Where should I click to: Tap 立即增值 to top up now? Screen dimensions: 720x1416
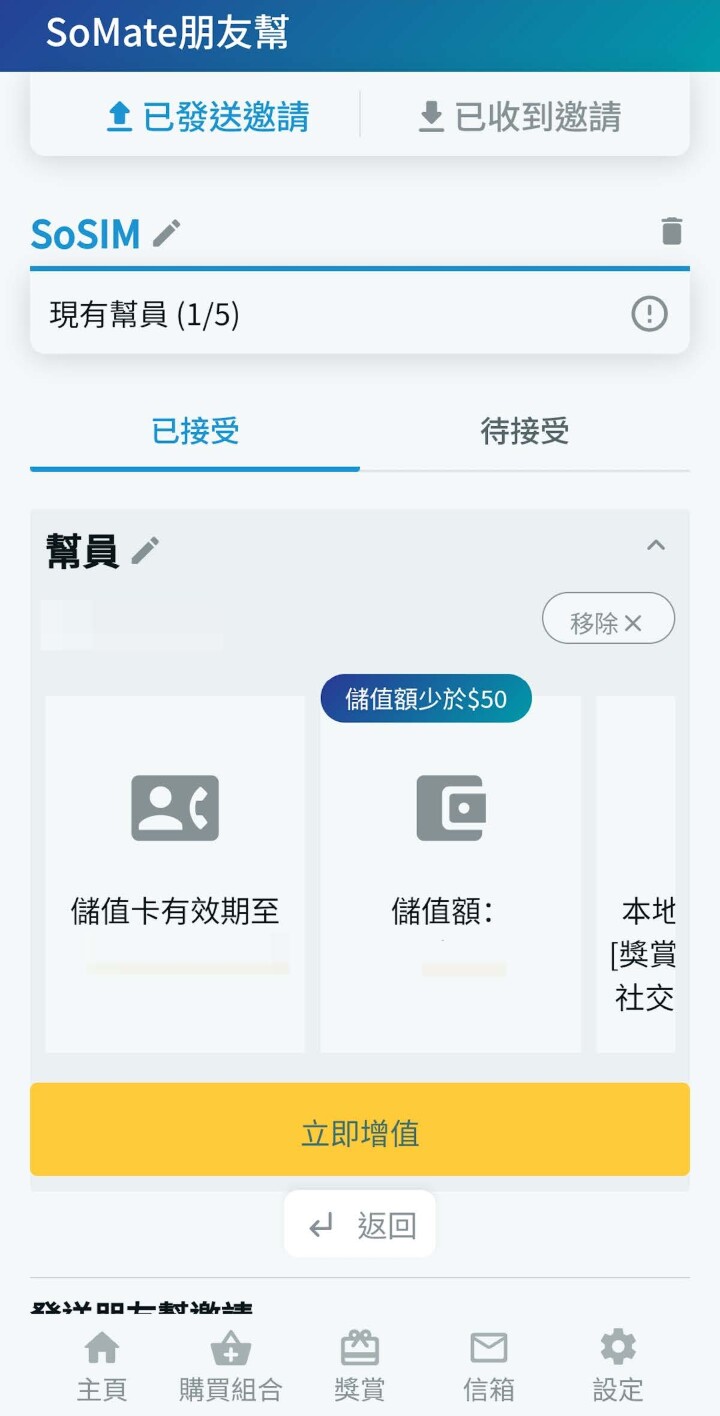[x=360, y=1133]
